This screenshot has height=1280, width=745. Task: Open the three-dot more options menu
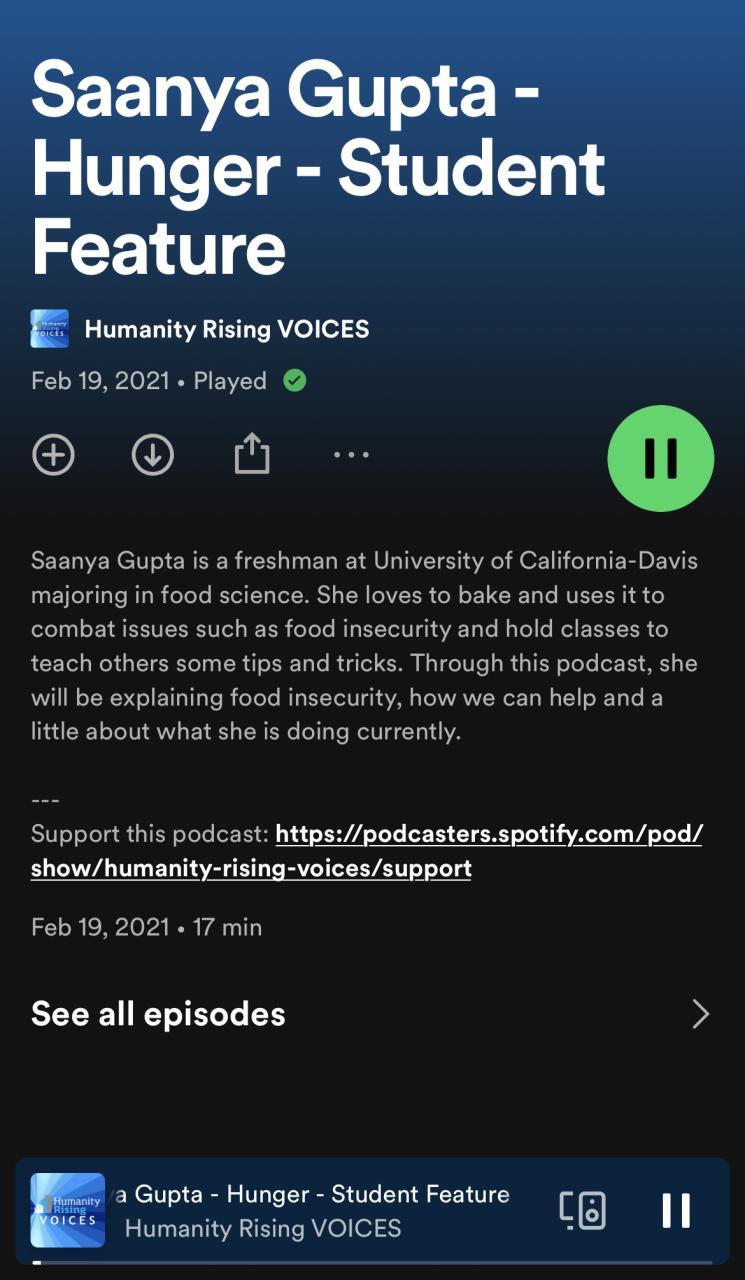tap(351, 455)
